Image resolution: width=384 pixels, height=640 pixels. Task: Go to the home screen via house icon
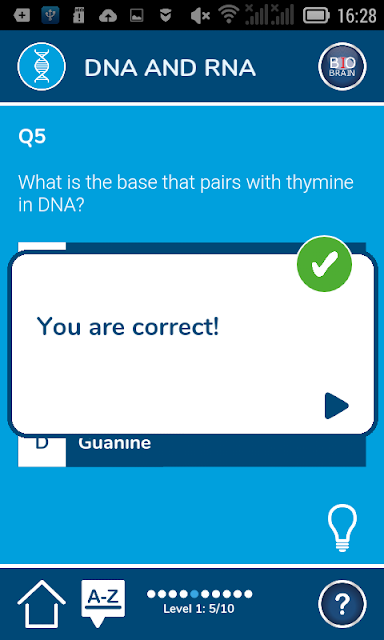click(41, 604)
